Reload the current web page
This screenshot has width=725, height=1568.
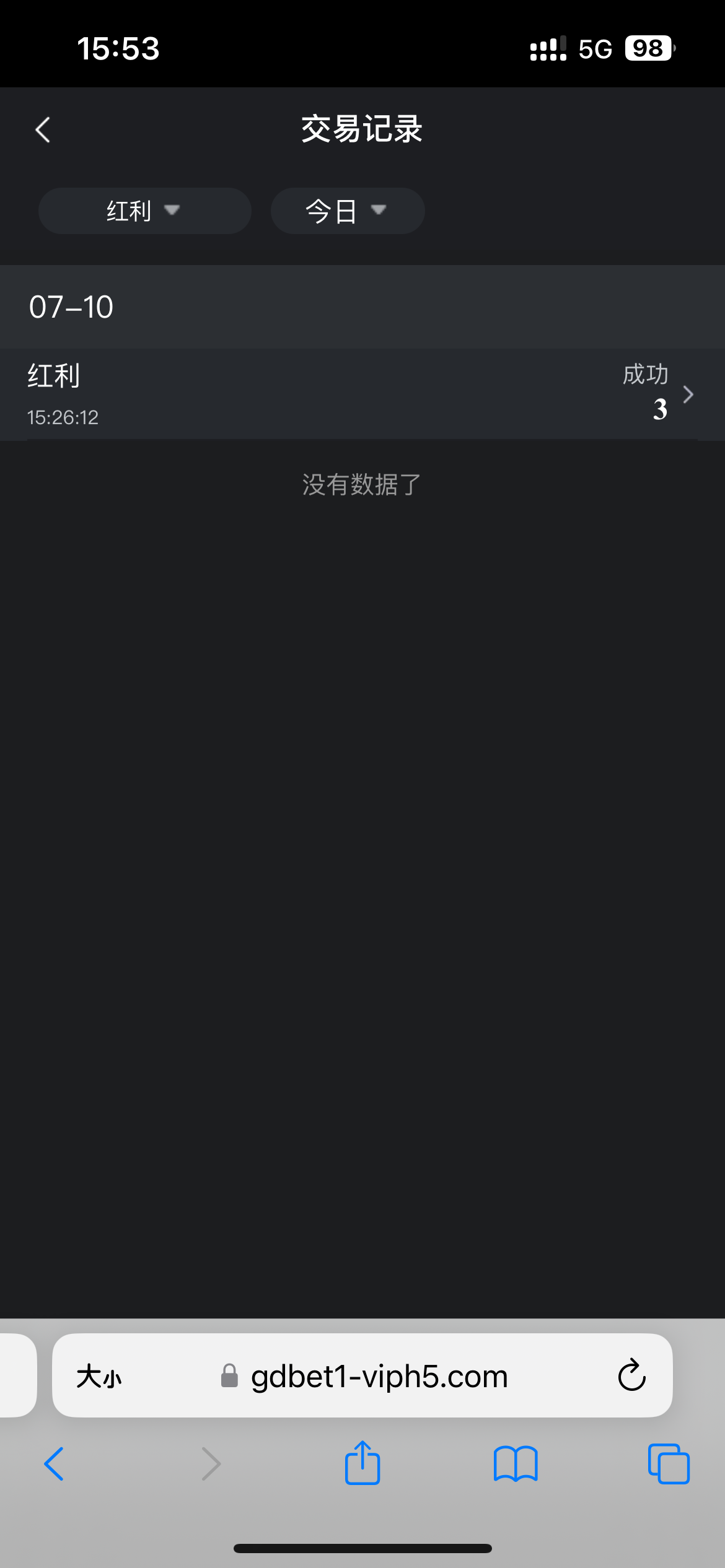(x=631, y=1376)
